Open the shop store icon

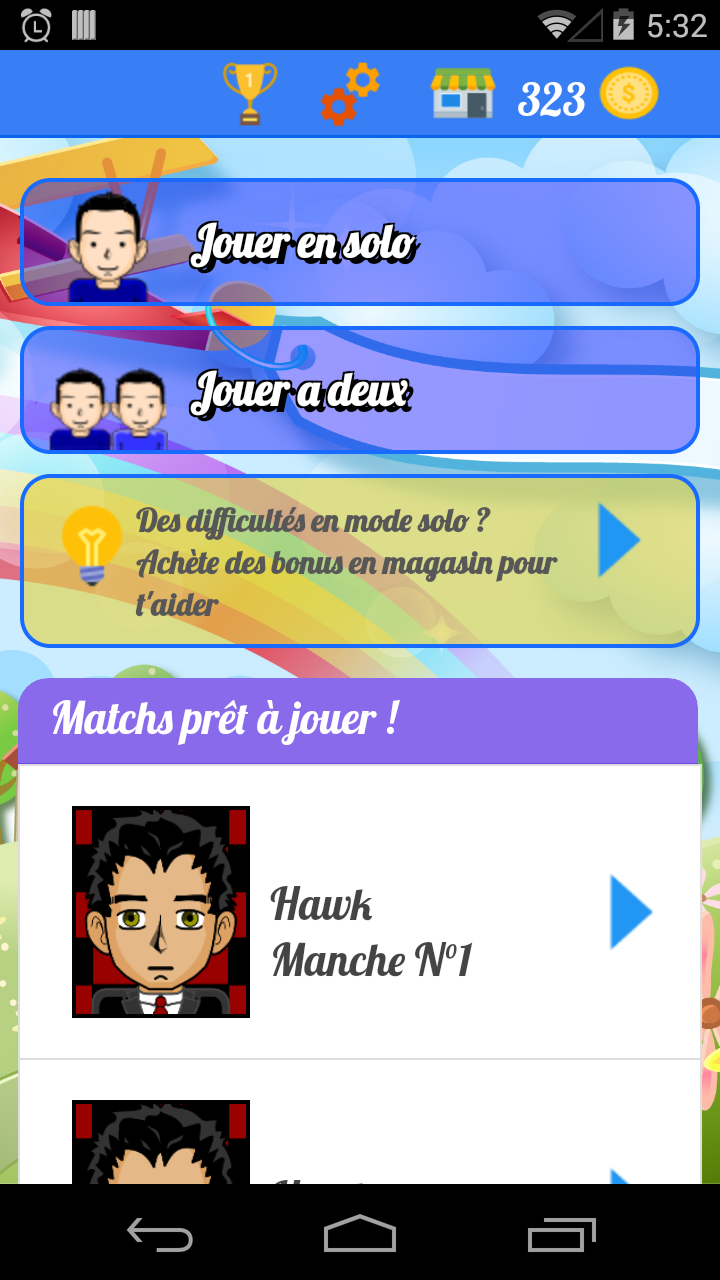462,94
